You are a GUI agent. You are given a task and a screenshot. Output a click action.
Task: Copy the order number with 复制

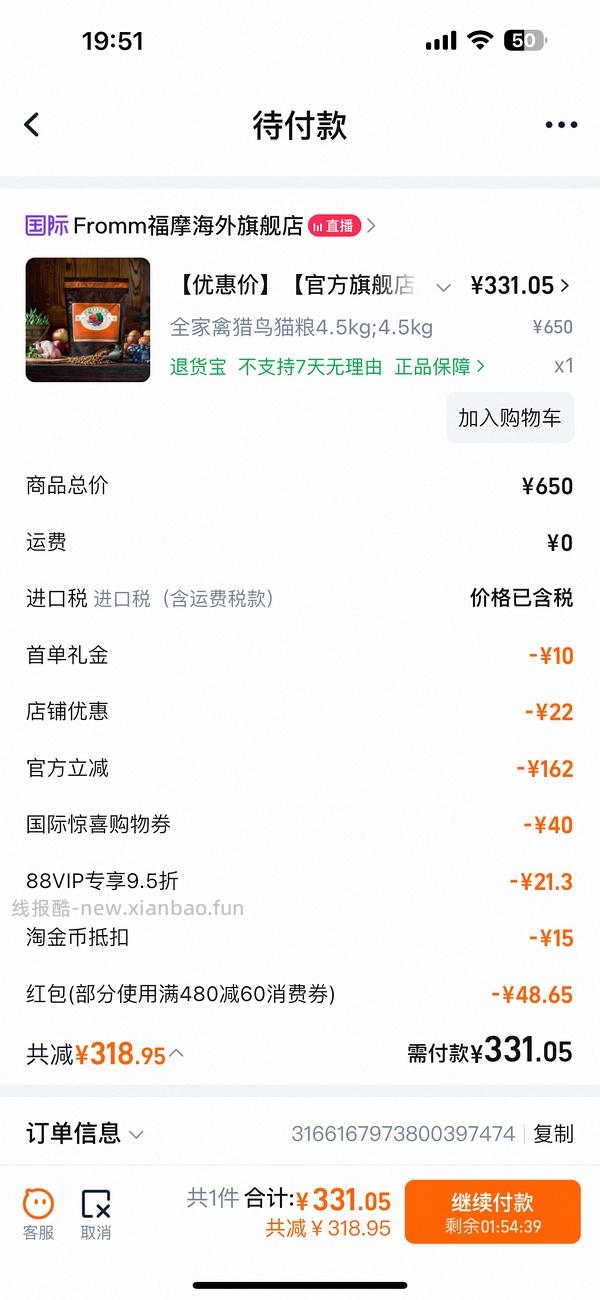553,1134
